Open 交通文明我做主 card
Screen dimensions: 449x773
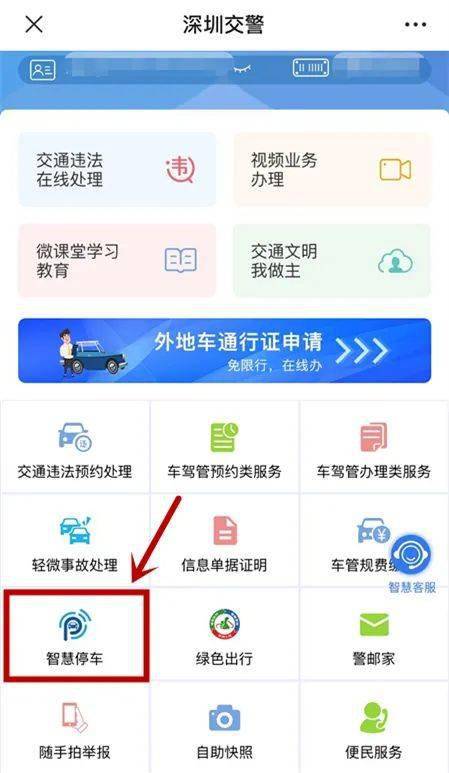[332, 260]
